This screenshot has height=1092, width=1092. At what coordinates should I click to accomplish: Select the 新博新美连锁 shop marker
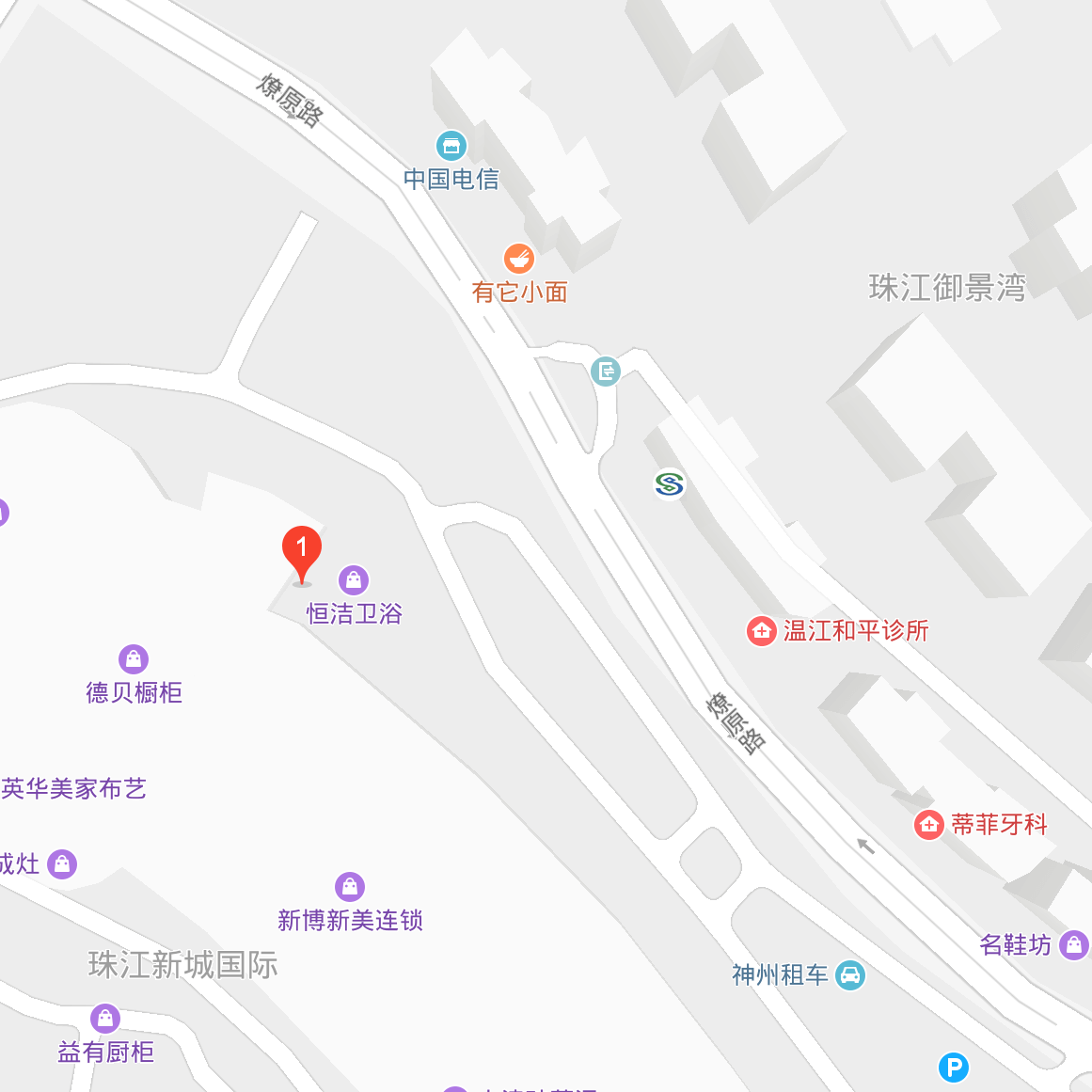click(350, 886)
